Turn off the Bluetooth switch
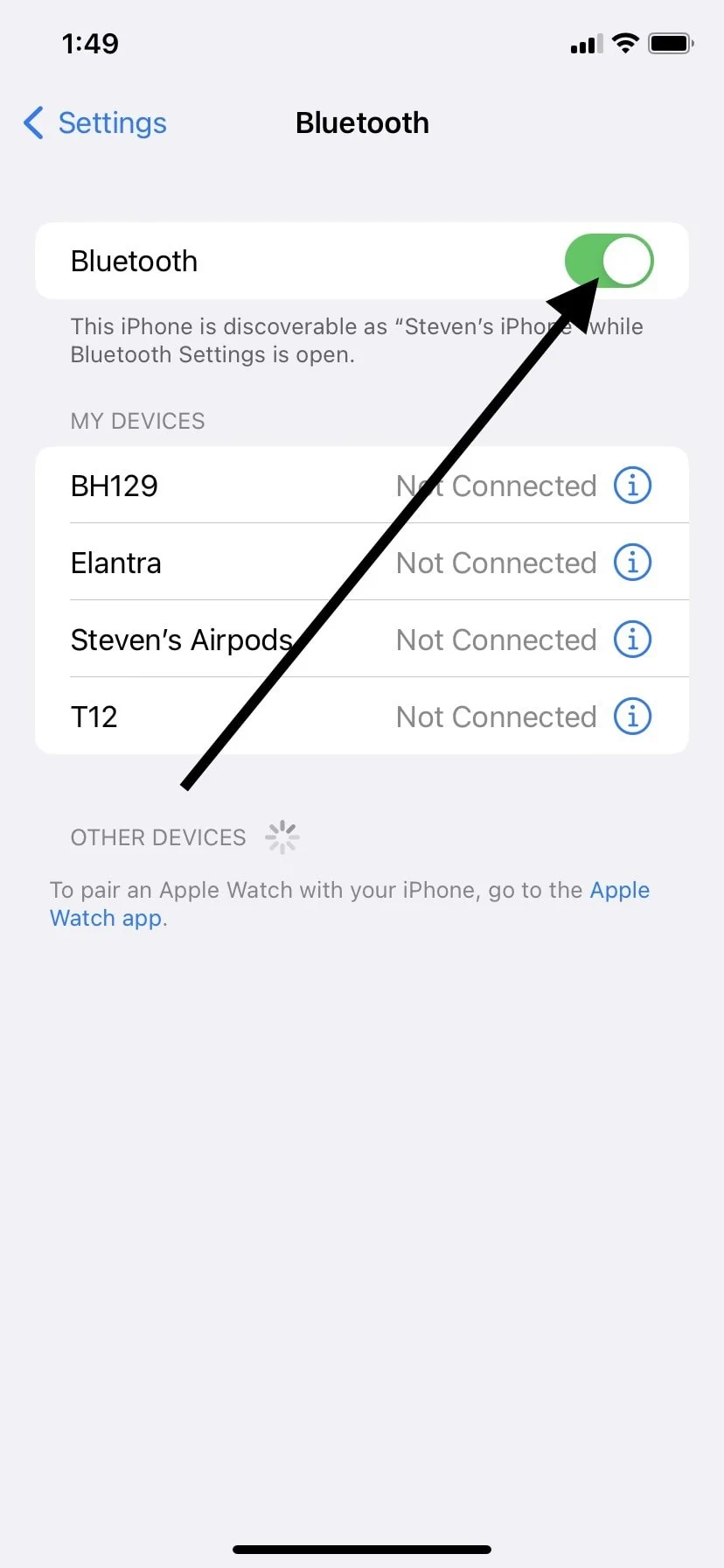The image size is (724, 1568). pyautogui.click(x=609, y=261)
